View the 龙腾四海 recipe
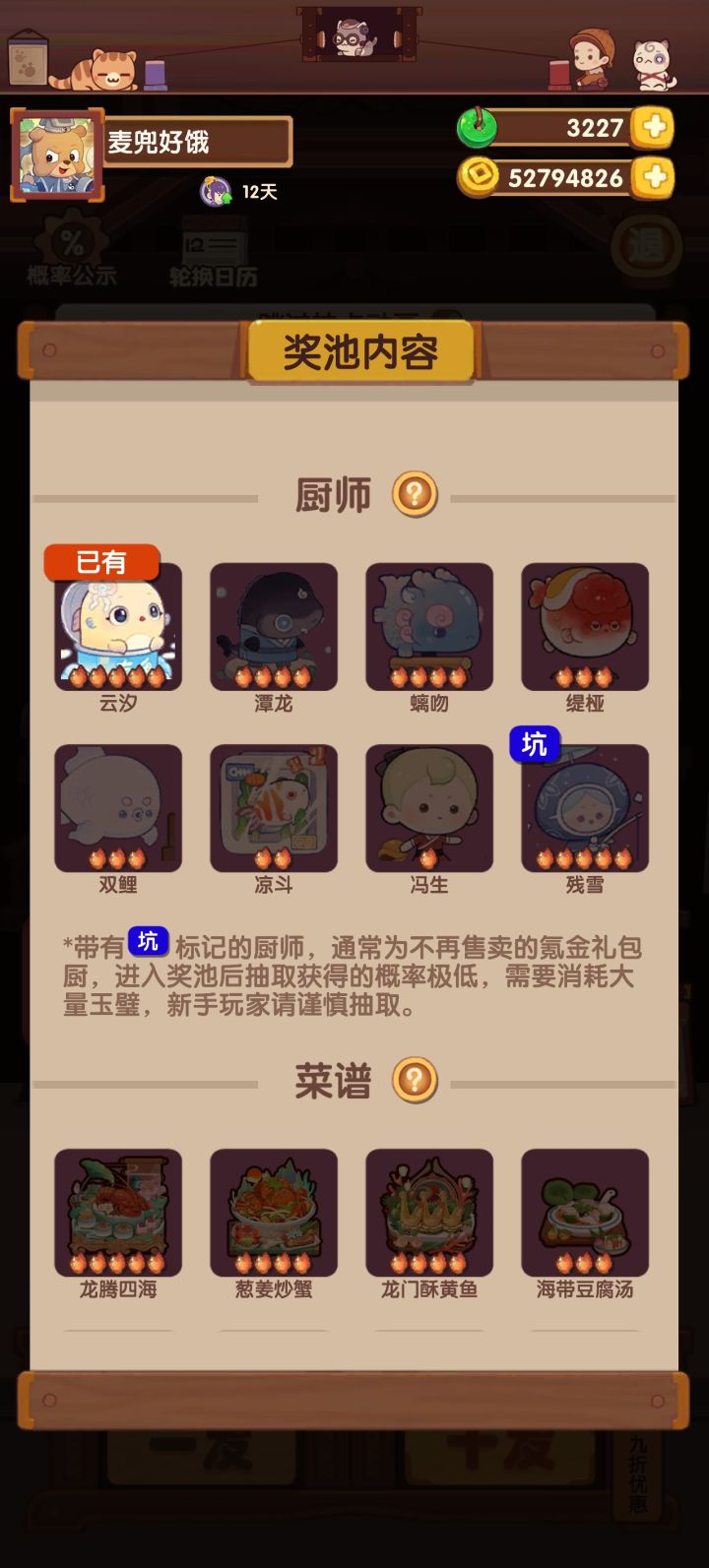 click(118, 1212)
